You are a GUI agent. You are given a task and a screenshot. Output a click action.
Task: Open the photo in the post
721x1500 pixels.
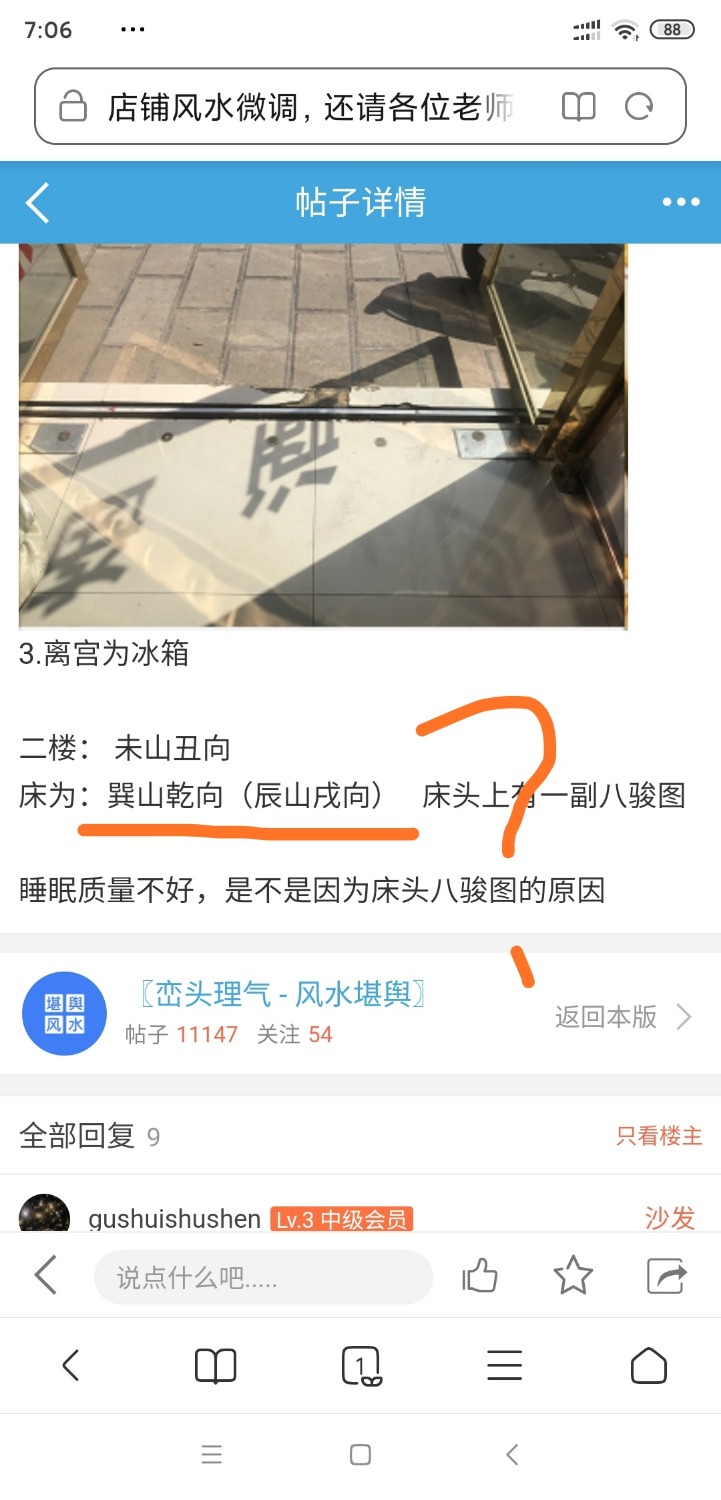[x=323, y=436]
